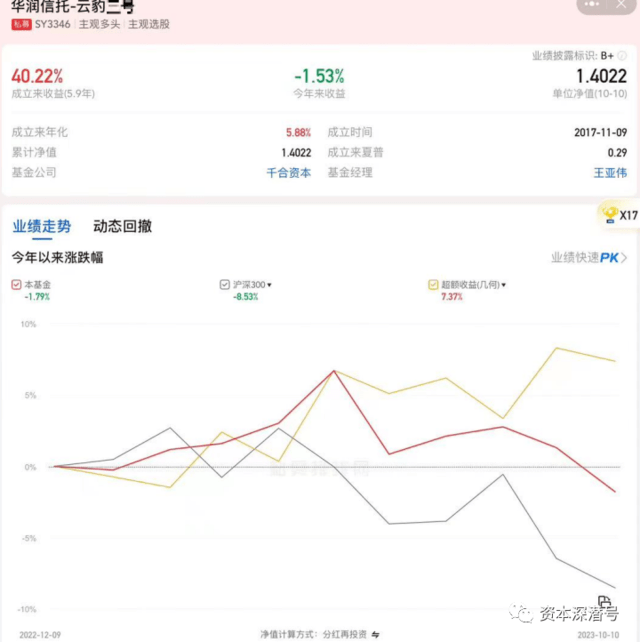Toggle the 沪深300 benchmark checkbox

[224, 285]
